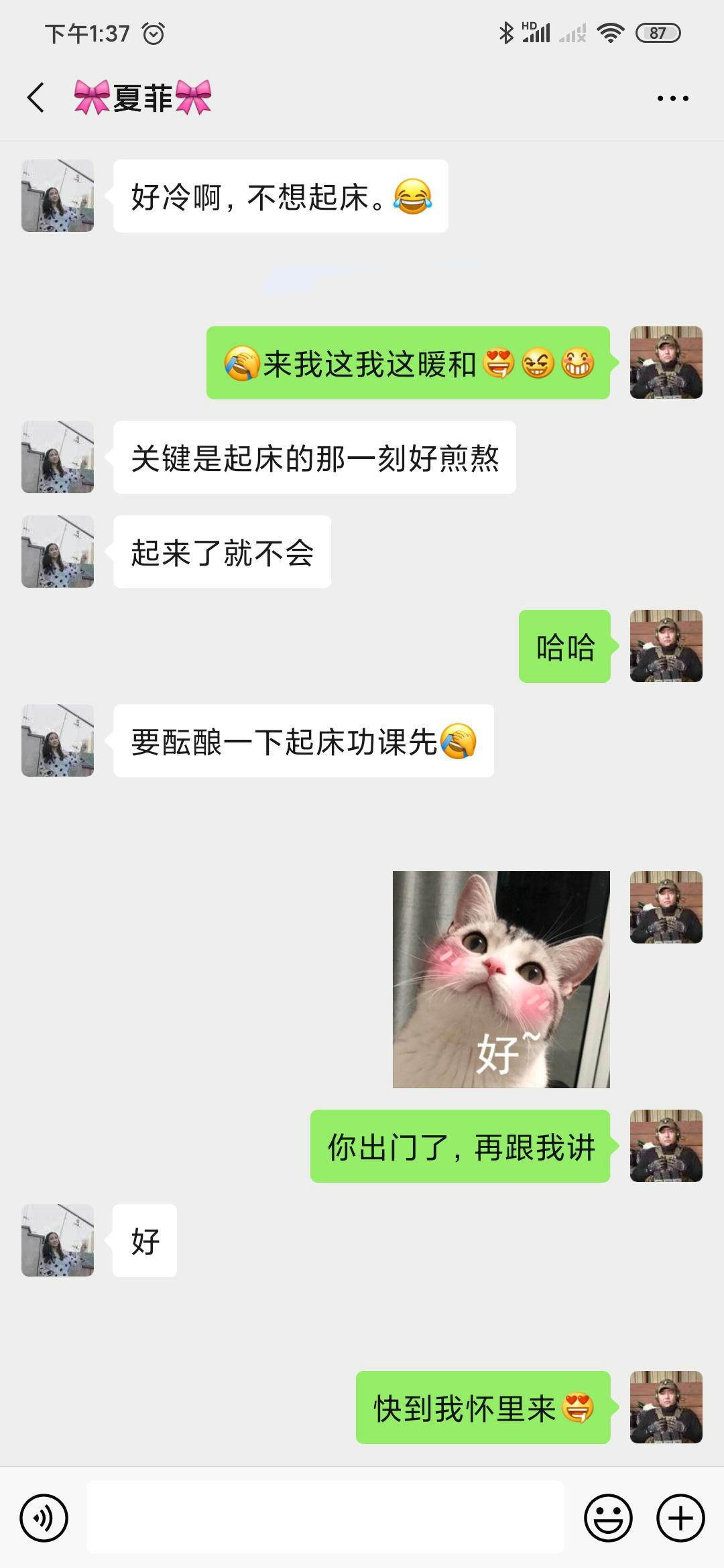
Task: Tap the back arrow to exit chat
Action: (x=35, y=97)
